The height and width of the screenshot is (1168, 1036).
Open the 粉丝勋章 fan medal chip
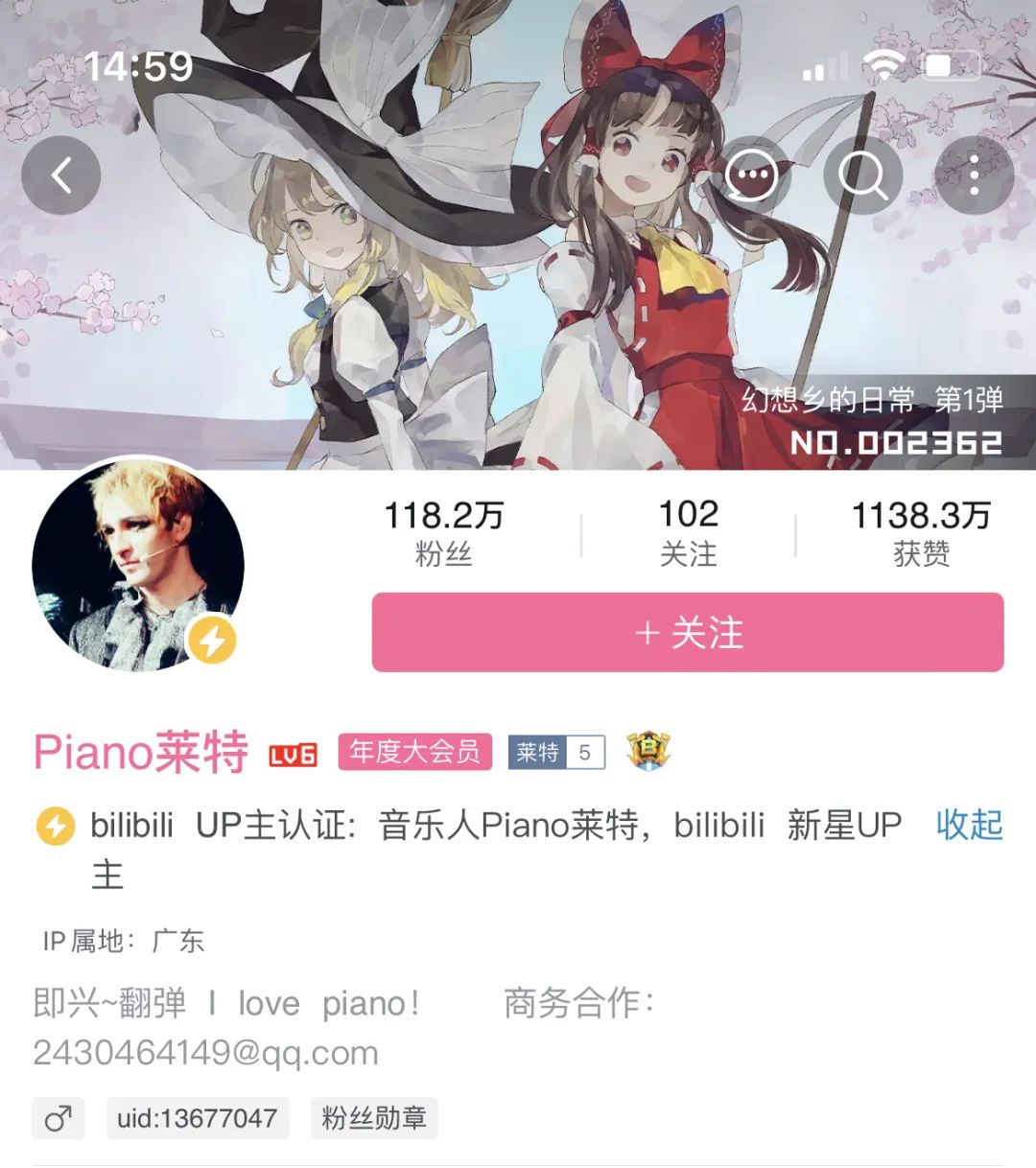click(x=373, y=1118)
